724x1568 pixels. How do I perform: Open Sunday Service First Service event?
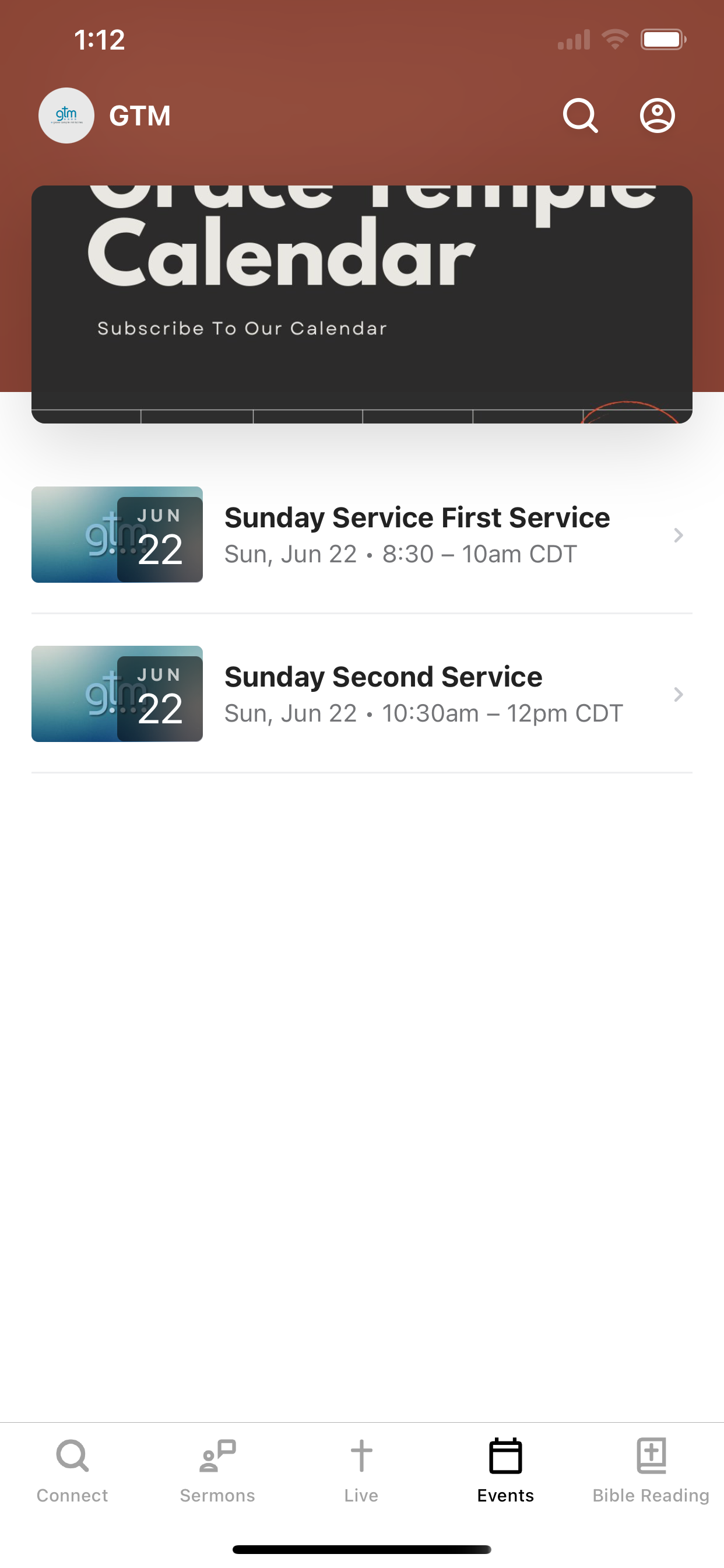[x=362, y=534]
